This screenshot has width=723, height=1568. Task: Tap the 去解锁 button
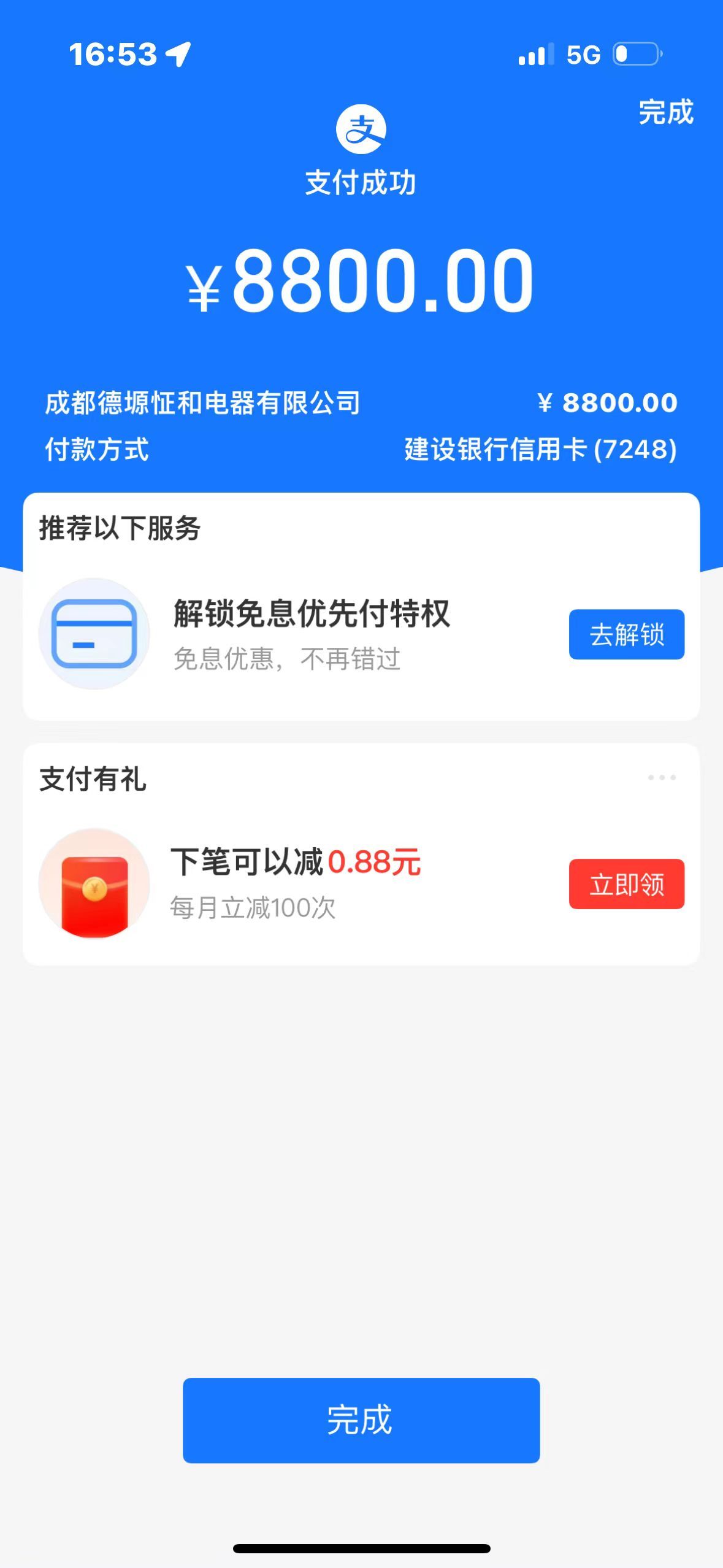tap(626, 634)
